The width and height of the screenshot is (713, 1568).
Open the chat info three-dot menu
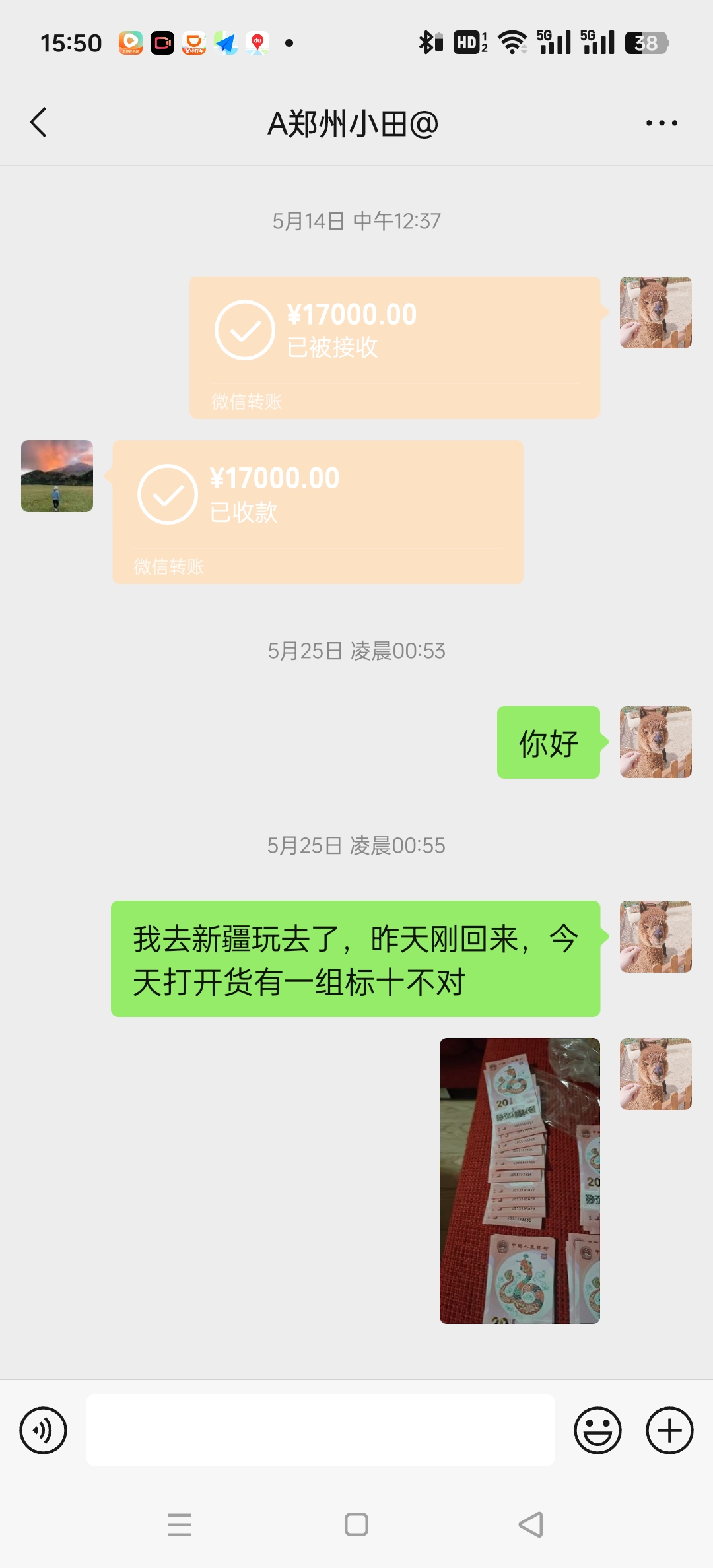(662, 123)
